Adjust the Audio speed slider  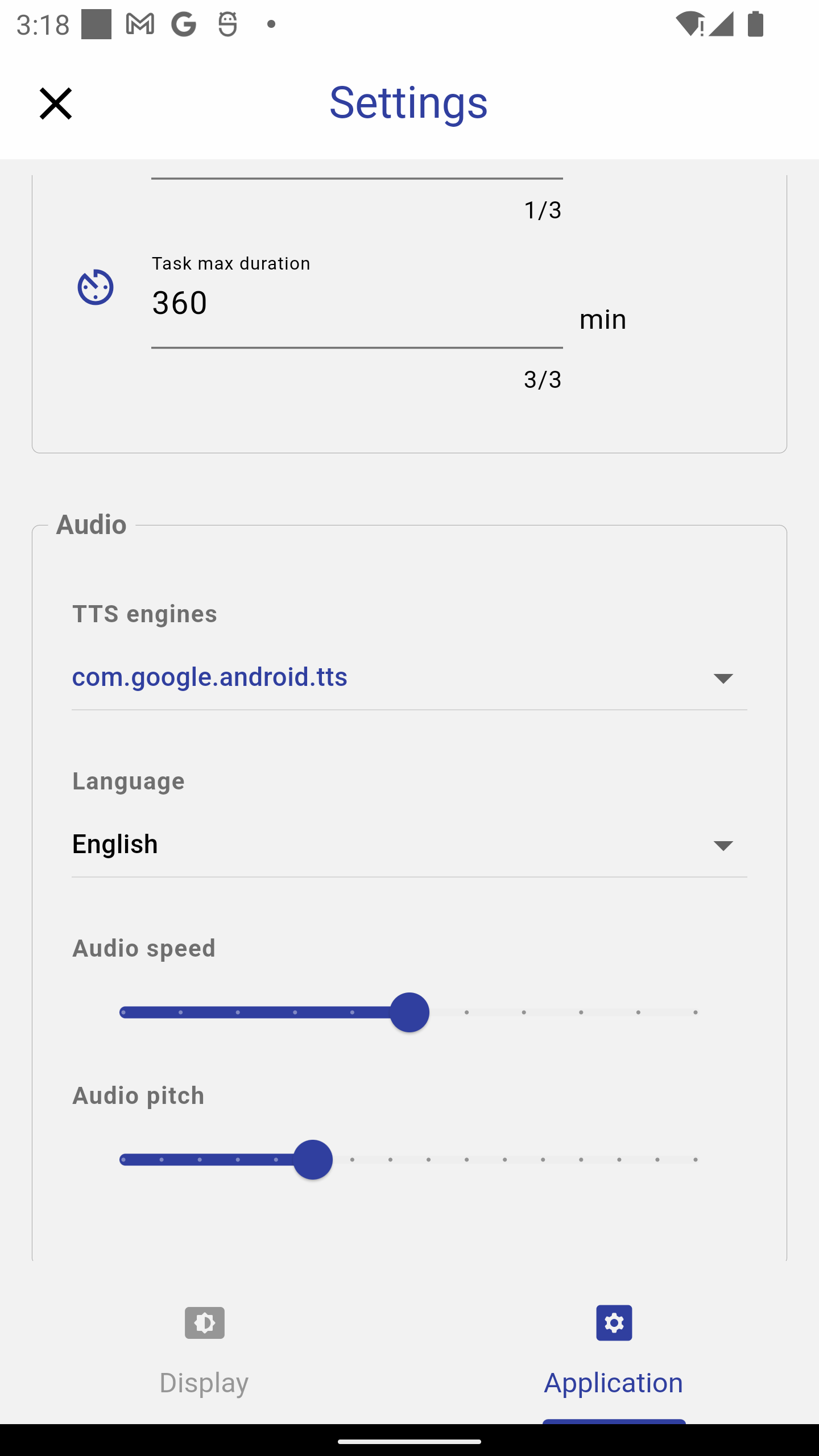coord(409,1012)
